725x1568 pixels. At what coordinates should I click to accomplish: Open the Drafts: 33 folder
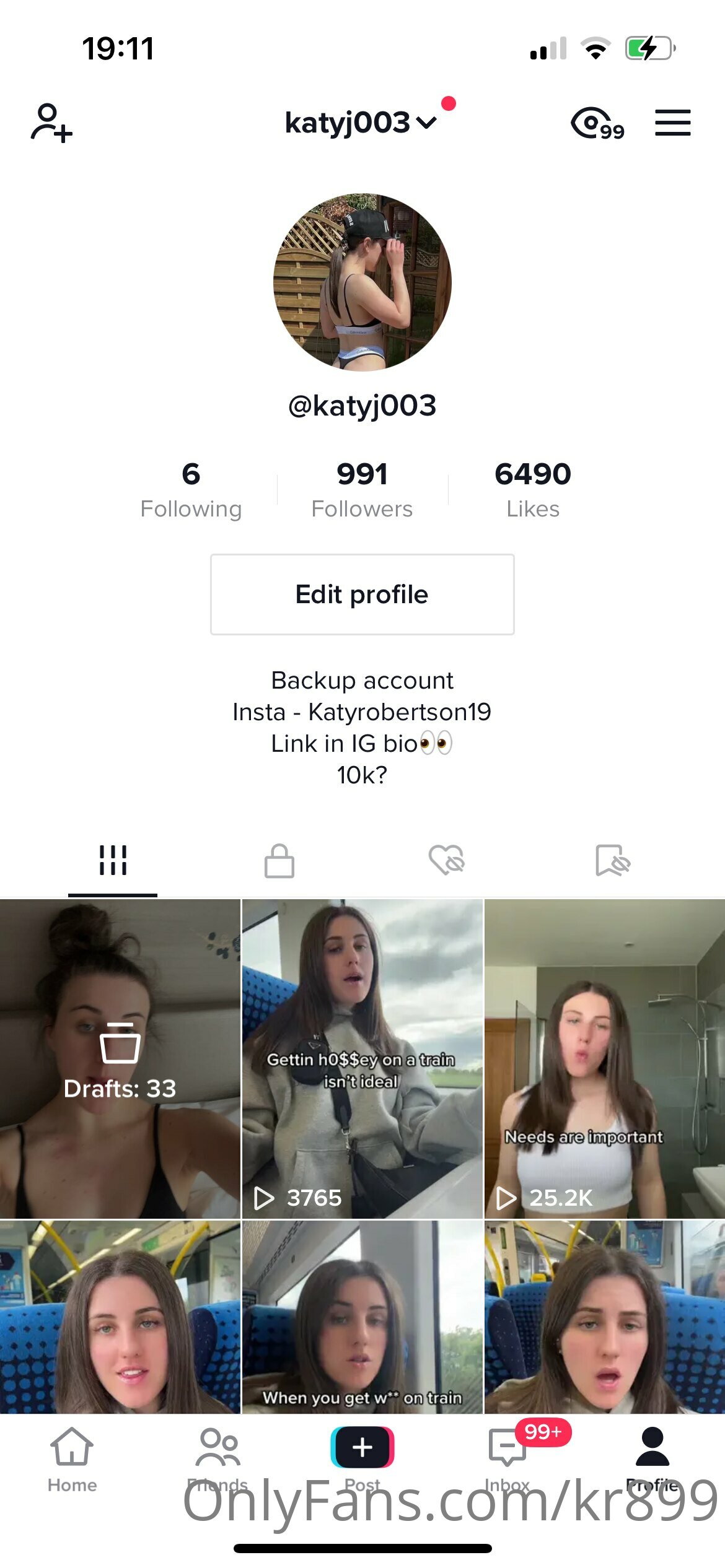pos(120,1059)
